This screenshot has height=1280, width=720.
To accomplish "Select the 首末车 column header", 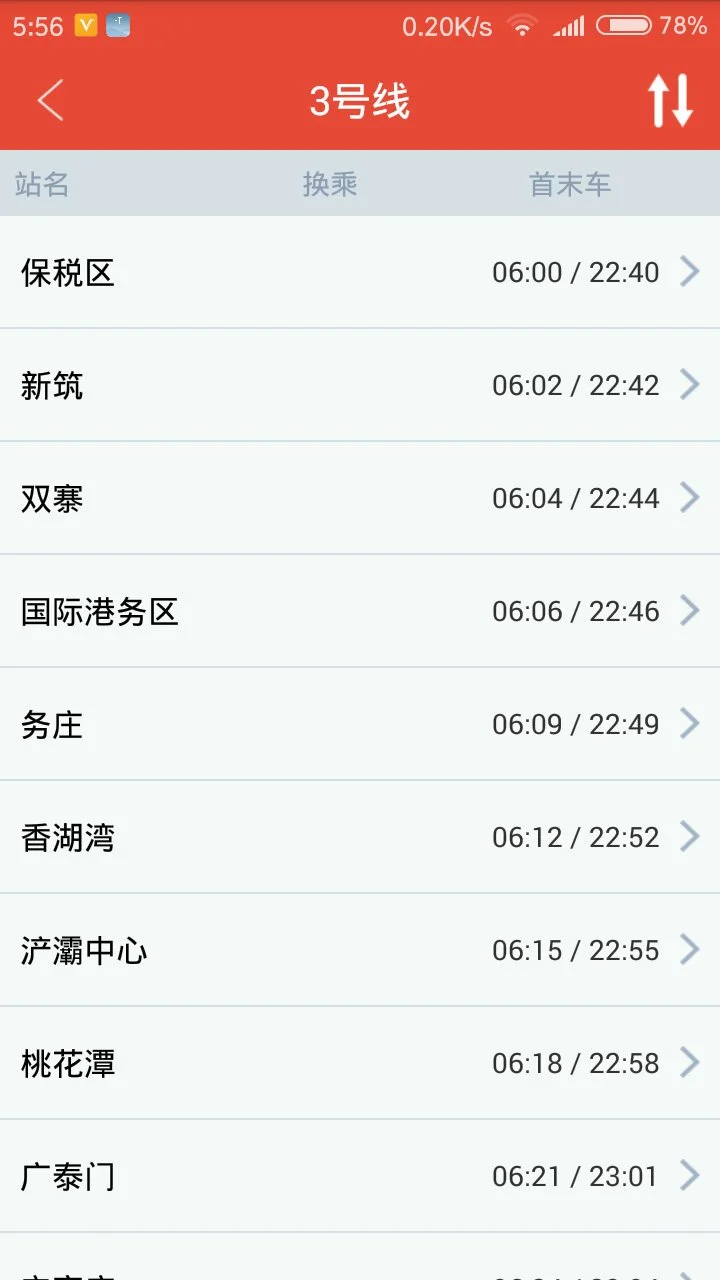I will [x=569, y=183].
